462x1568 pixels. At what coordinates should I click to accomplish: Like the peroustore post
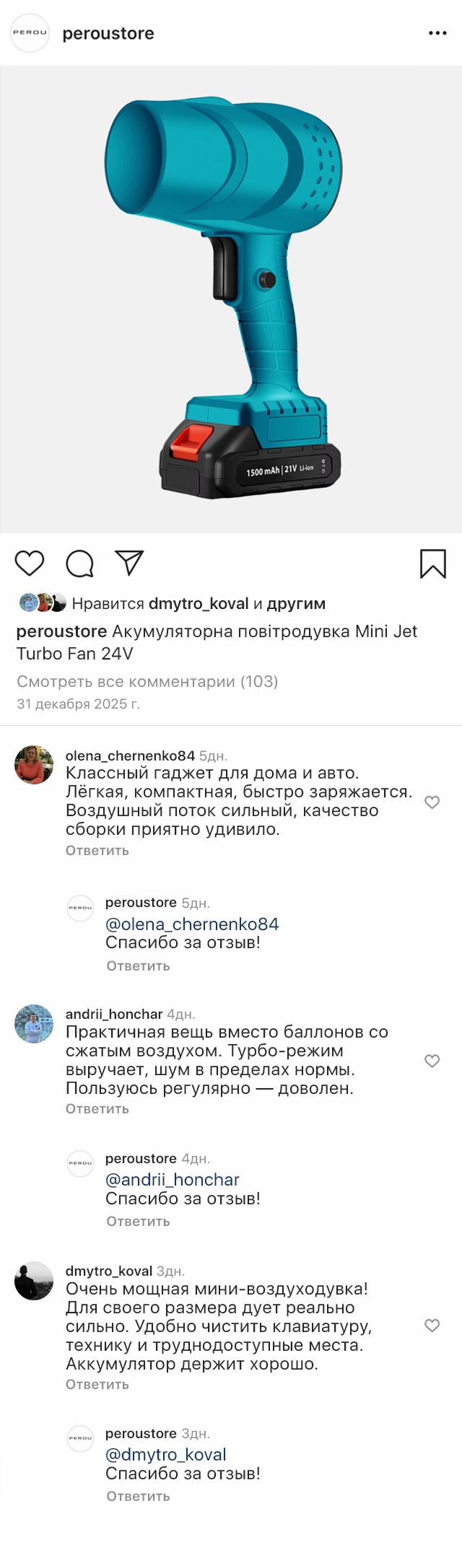pos(30,563)
